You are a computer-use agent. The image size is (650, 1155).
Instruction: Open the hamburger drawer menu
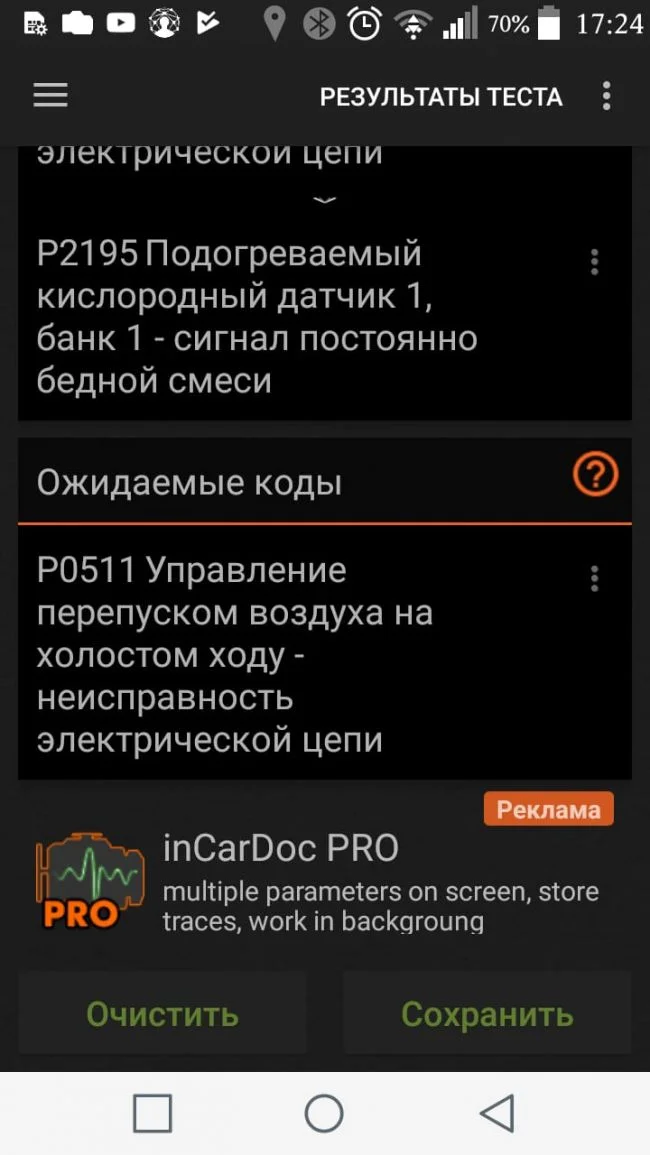tap(50, 96)
